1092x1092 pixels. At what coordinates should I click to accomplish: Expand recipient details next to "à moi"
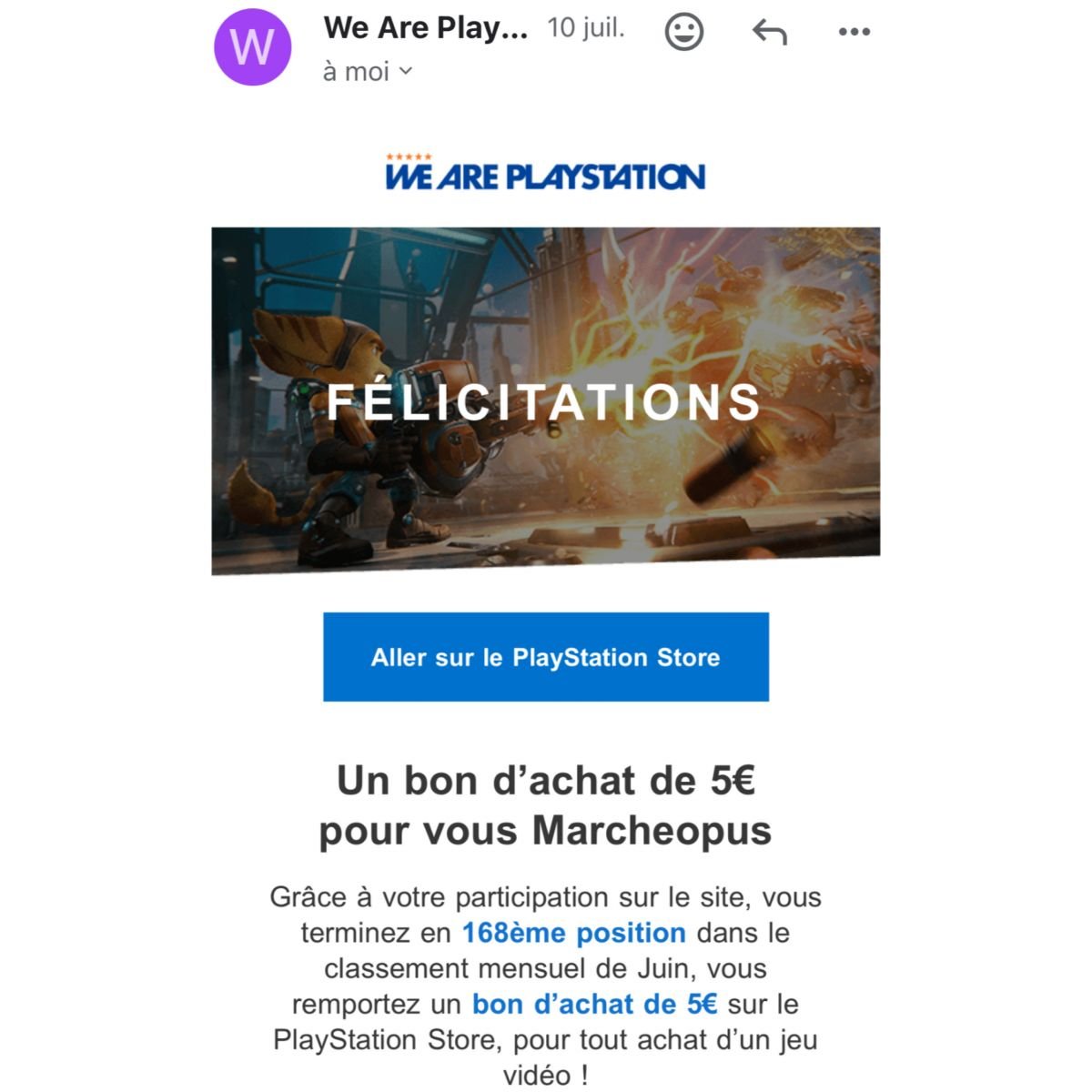click(x=406, y=71)
